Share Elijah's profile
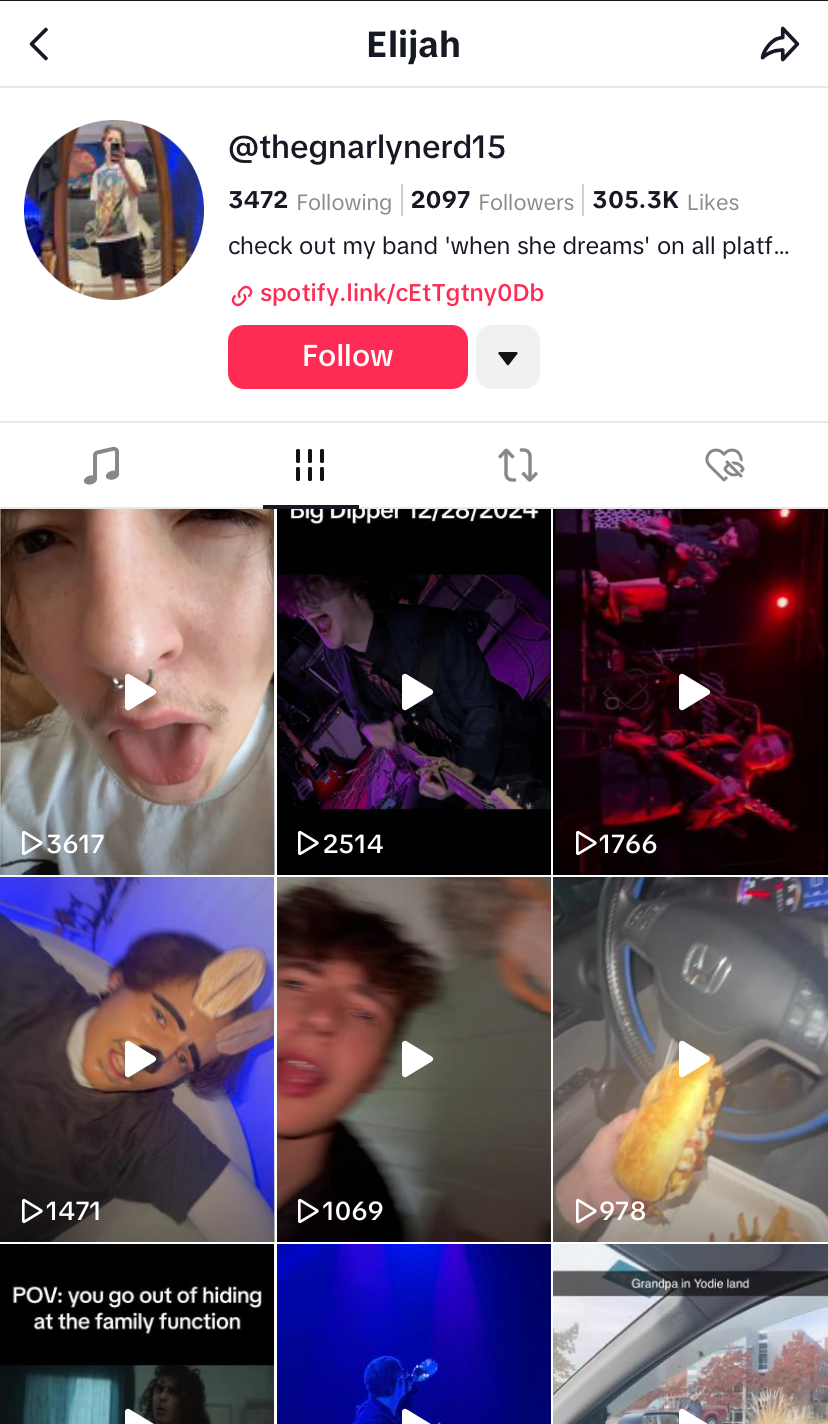Image resolution: width=828 pixels, height=1424 pixels. (779, 44)
